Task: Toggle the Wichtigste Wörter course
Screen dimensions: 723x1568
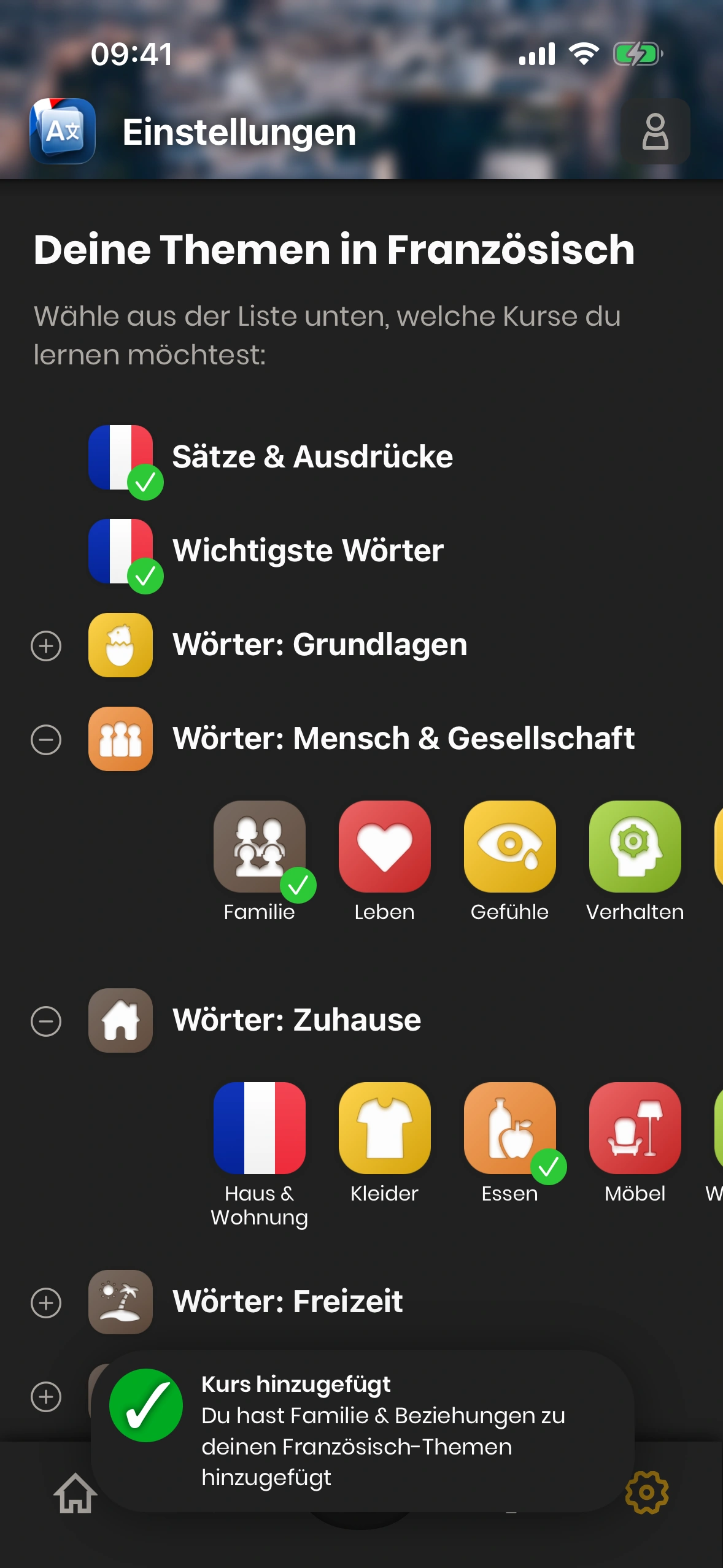Action: [121, 551]
